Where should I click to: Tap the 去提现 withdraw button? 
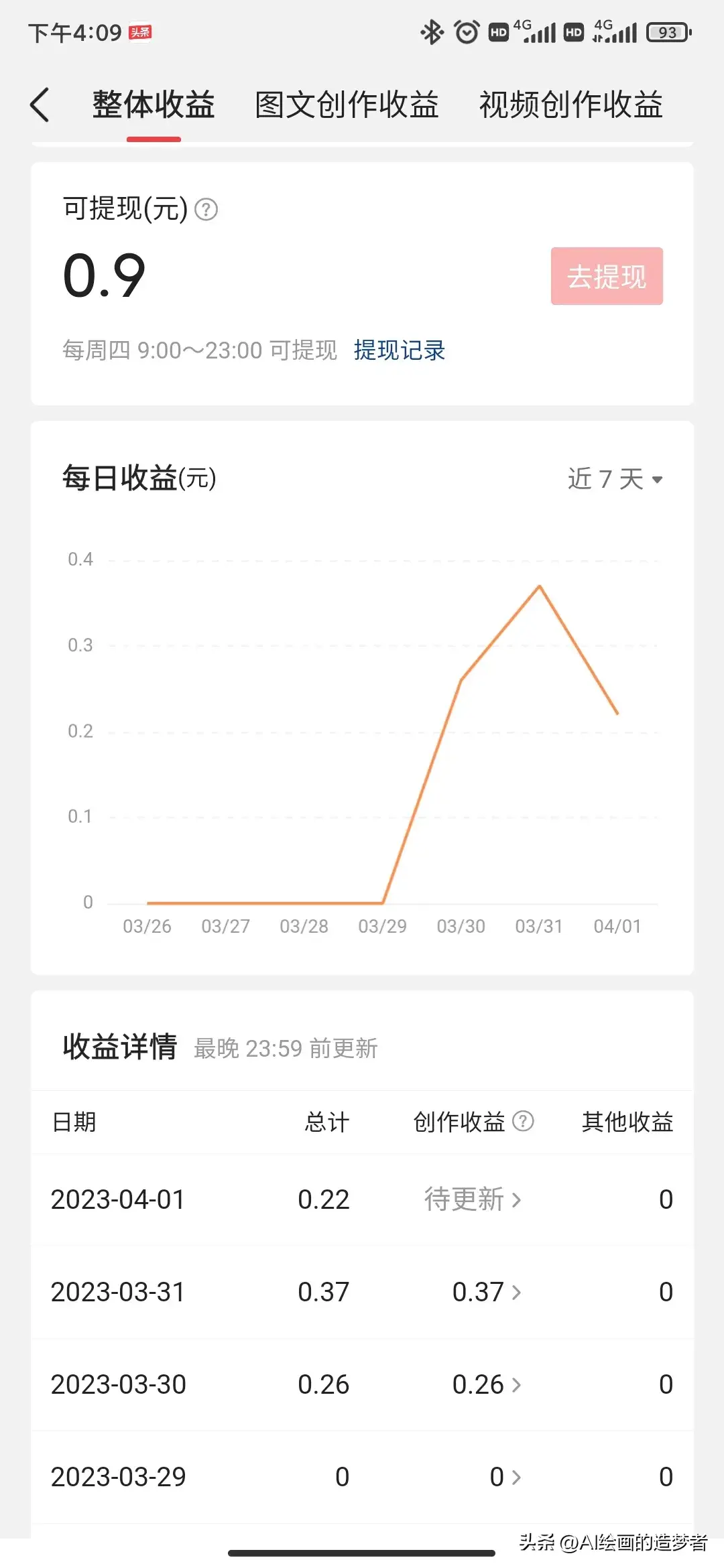(x=607, y=276)
